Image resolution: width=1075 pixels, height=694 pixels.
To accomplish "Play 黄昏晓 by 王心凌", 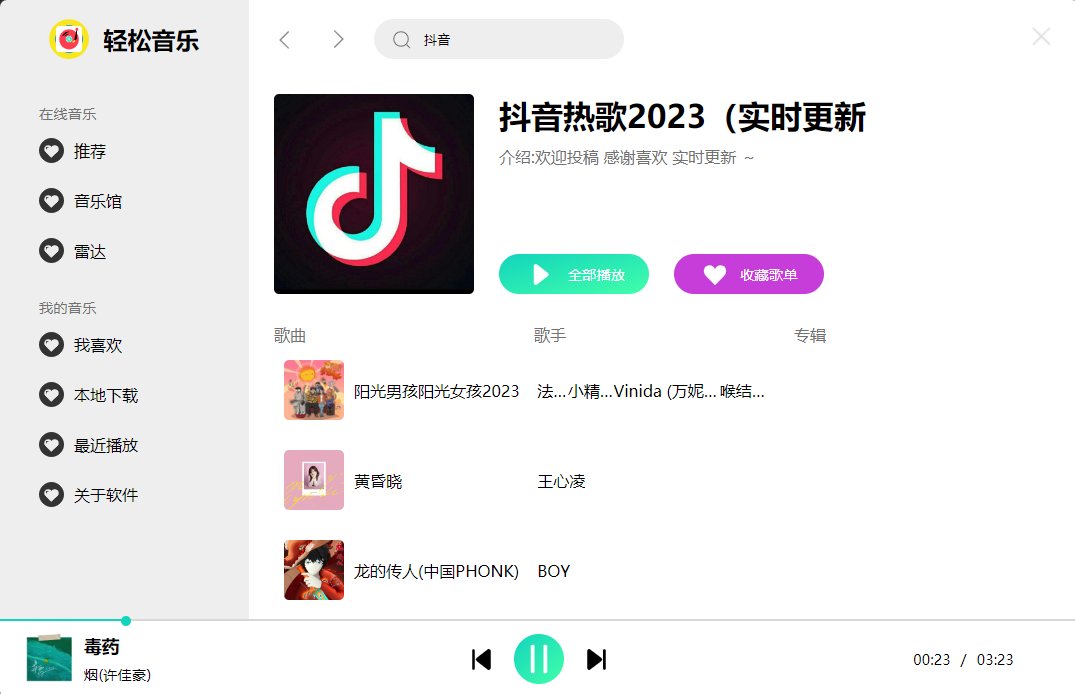I will 378,481.
